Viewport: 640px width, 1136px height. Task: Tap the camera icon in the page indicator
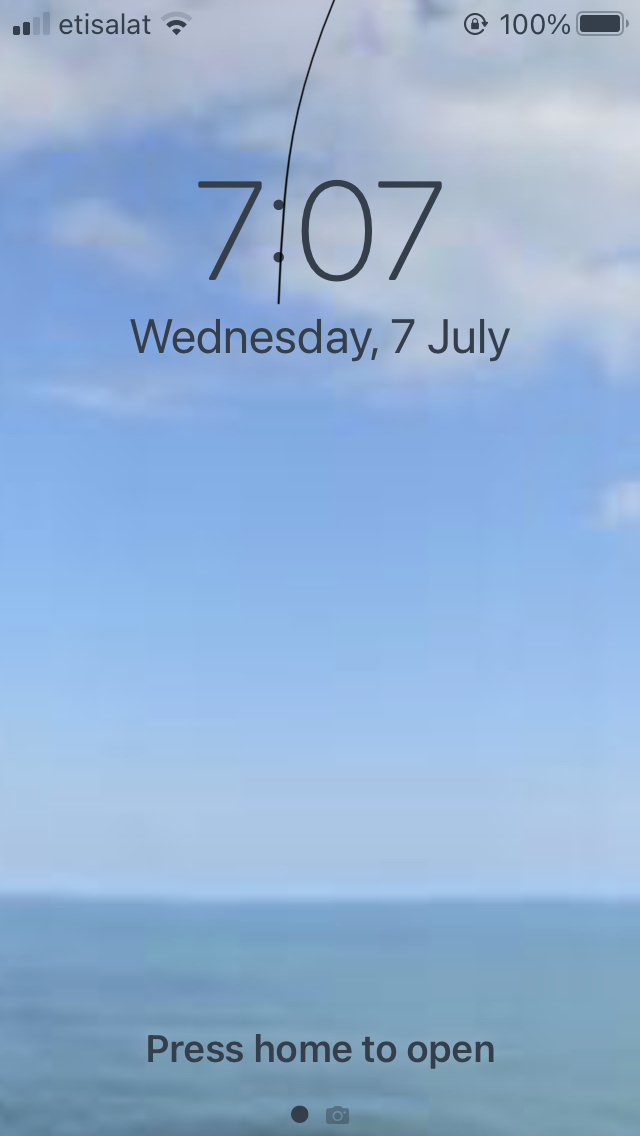(338, 1114)
